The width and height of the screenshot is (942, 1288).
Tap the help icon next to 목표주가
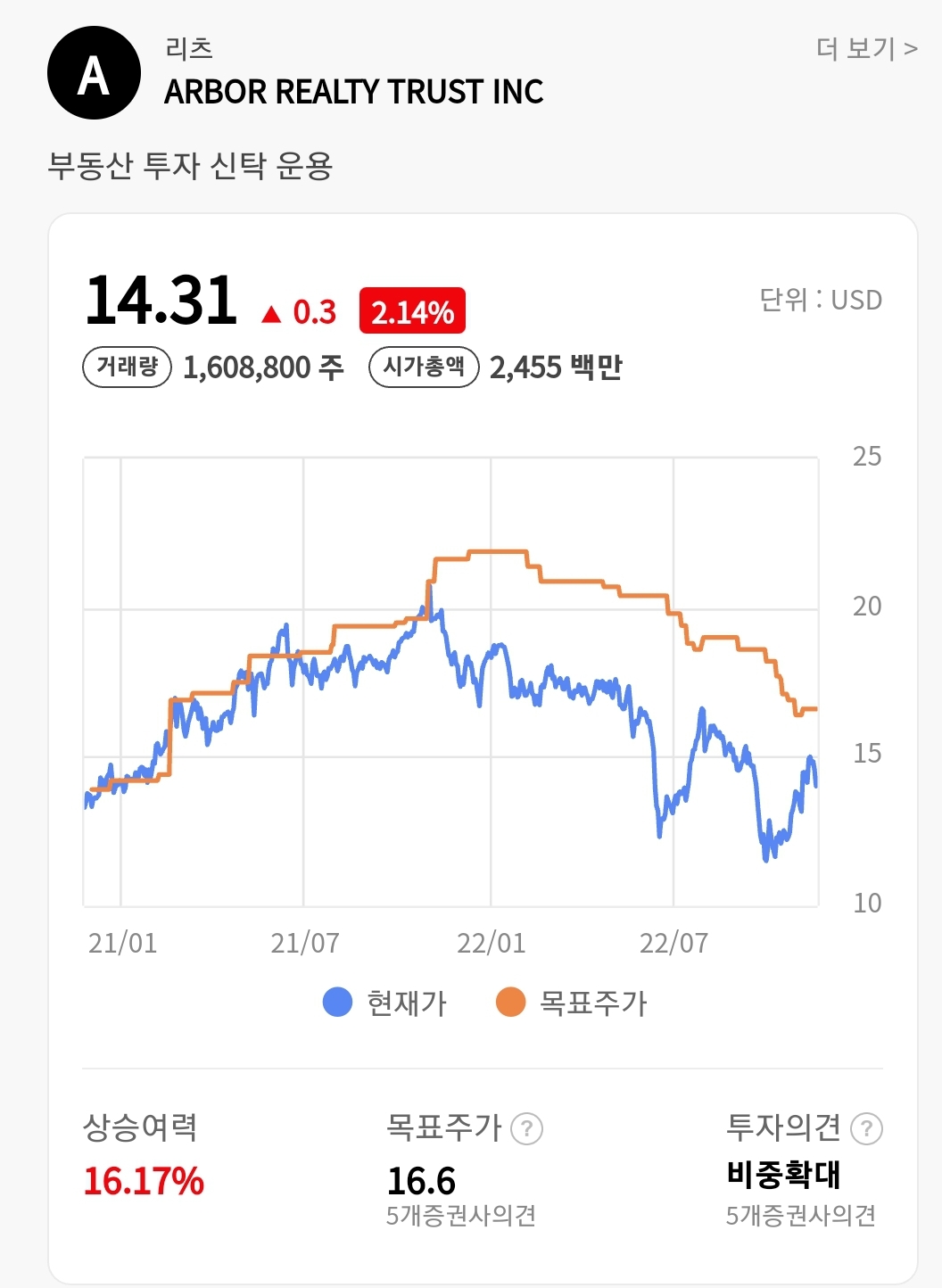526,1129
